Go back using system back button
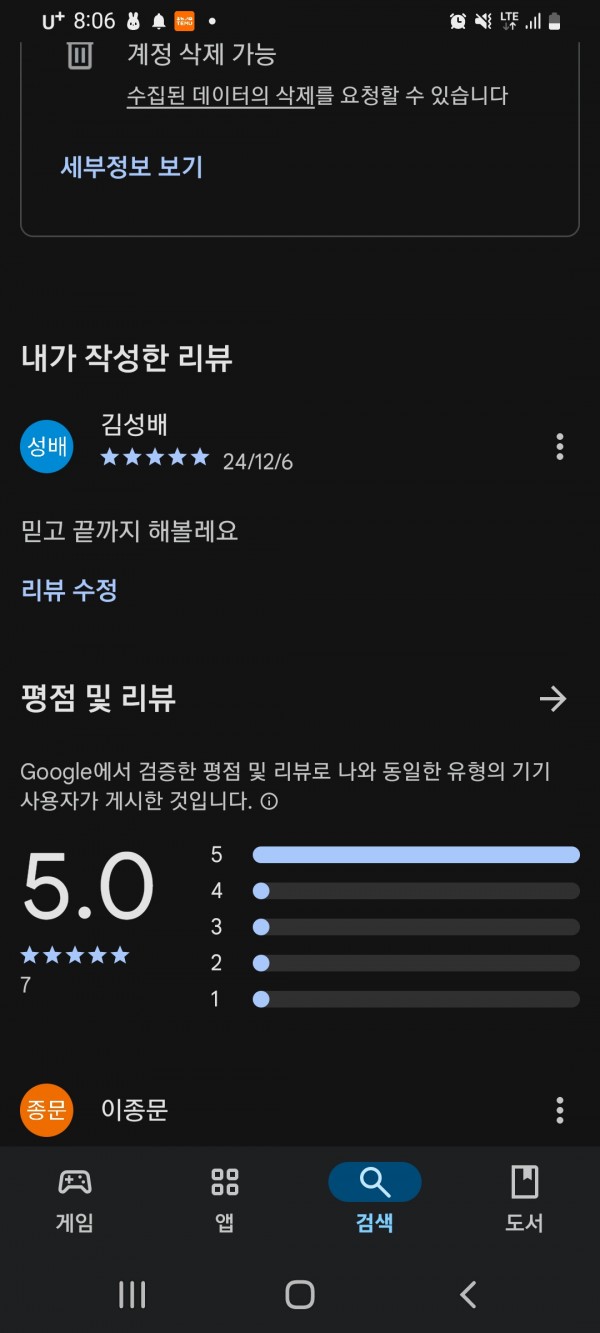This screenshot has width=600, height=1333. pos(468,1294)
